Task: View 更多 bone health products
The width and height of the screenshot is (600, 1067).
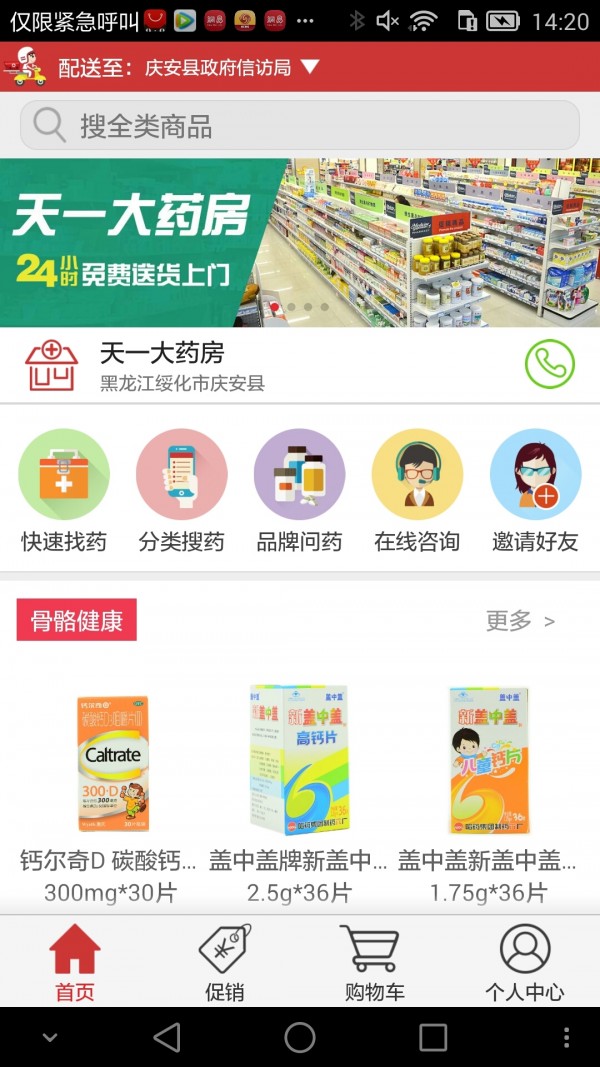Action: [519, 621]
